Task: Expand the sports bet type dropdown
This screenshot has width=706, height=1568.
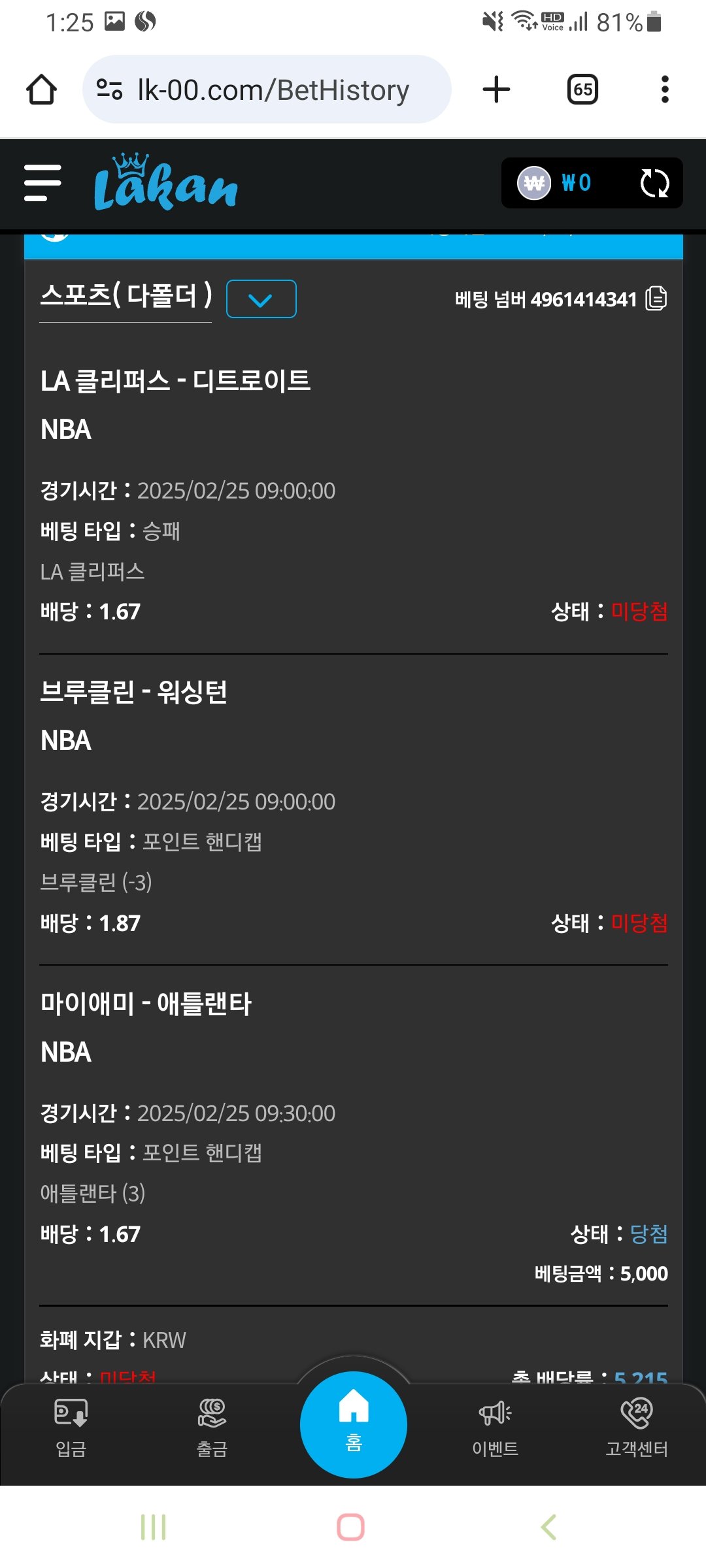Action: coord(261,299)
